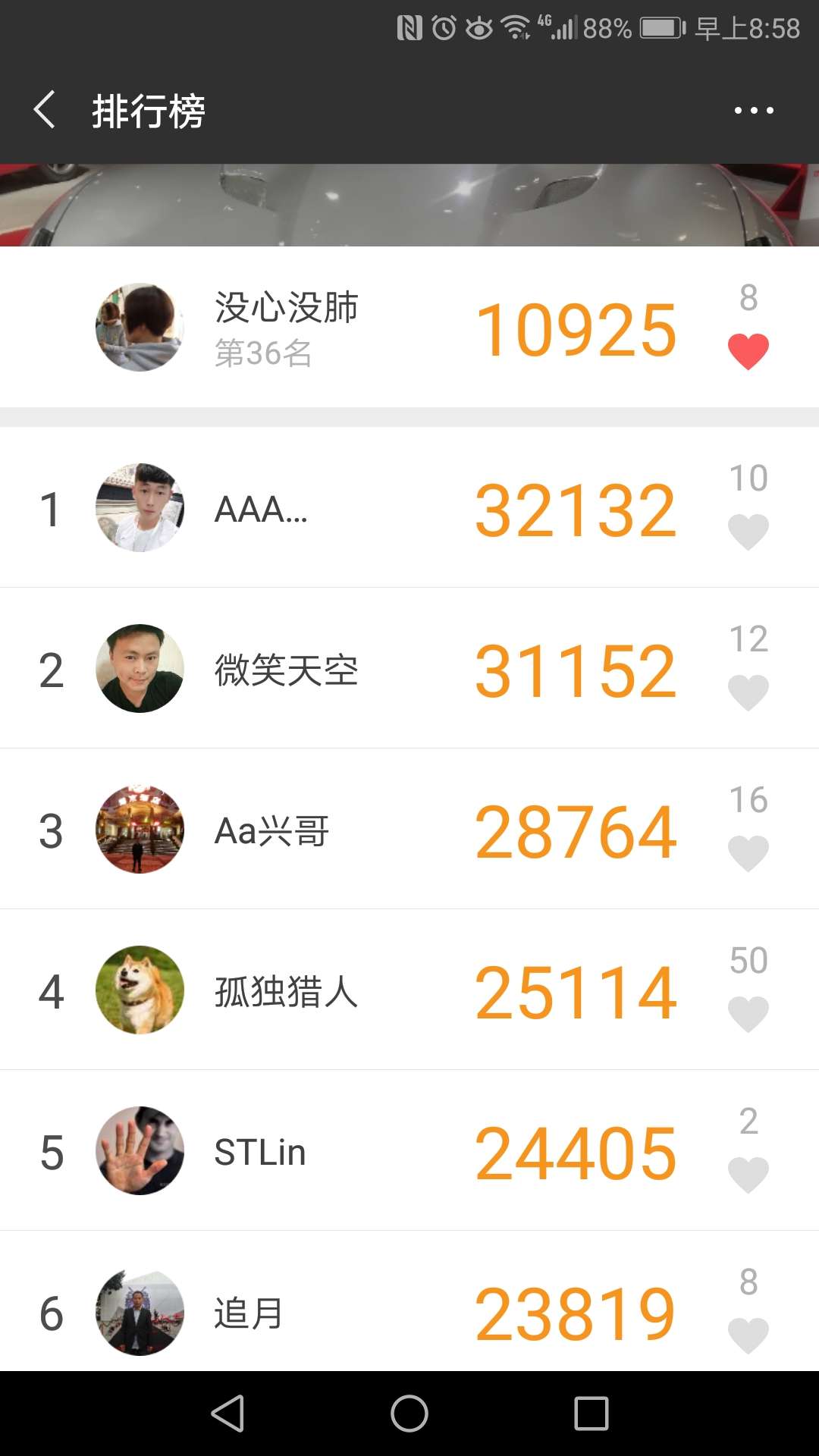Open 追月's profile avatar
Image resolution: width=819 pixels, height=1456 pixels.
[140, 1312]
